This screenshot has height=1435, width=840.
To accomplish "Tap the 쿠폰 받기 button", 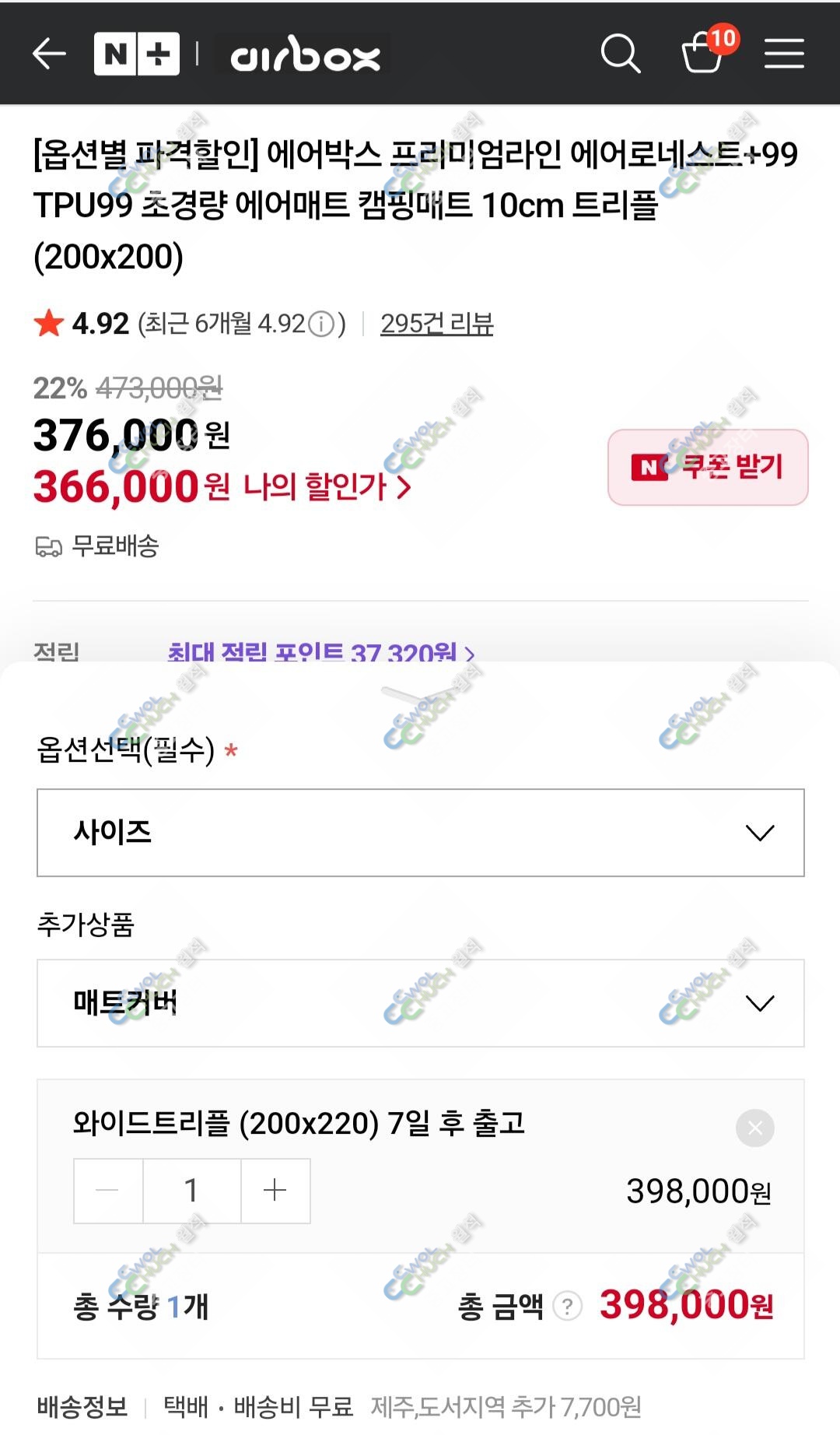I will (708, 467).
